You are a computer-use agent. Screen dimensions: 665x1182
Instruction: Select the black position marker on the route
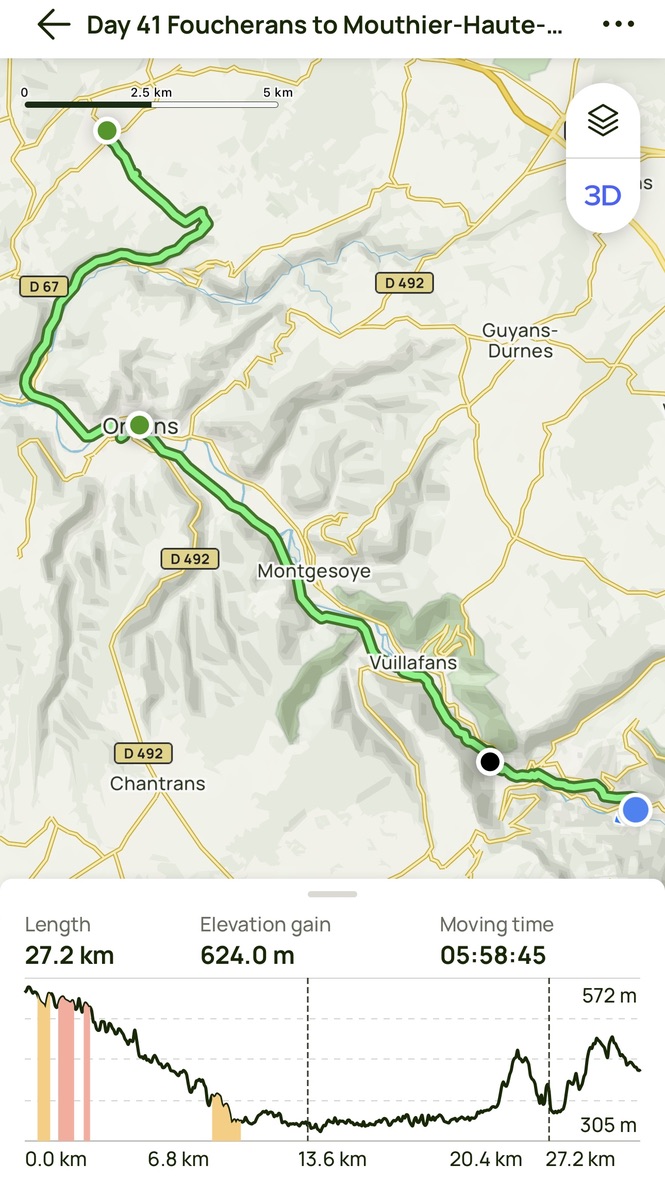[x=489, y=762]
